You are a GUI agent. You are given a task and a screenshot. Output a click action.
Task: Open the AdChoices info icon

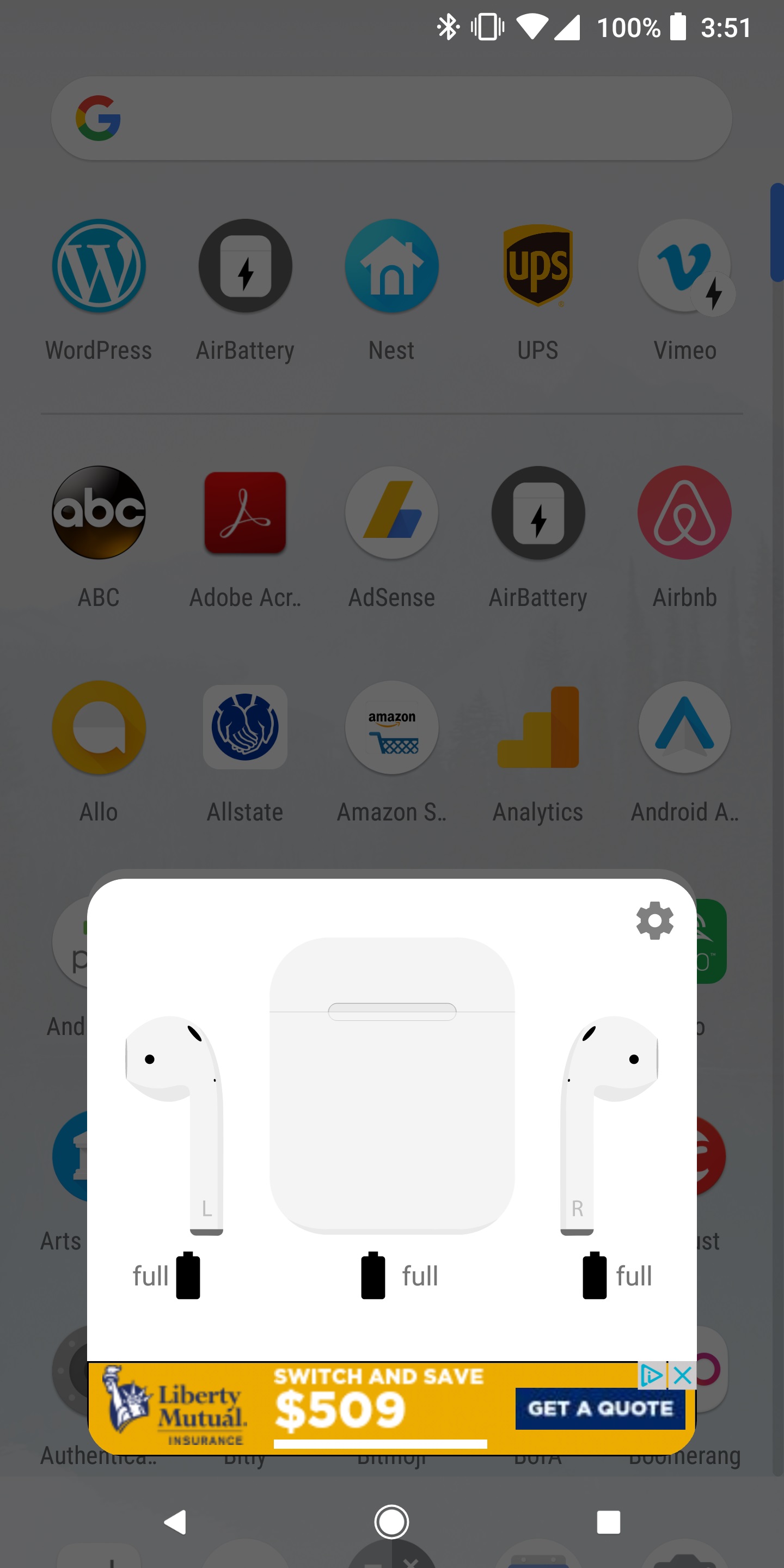[651, 1375]
